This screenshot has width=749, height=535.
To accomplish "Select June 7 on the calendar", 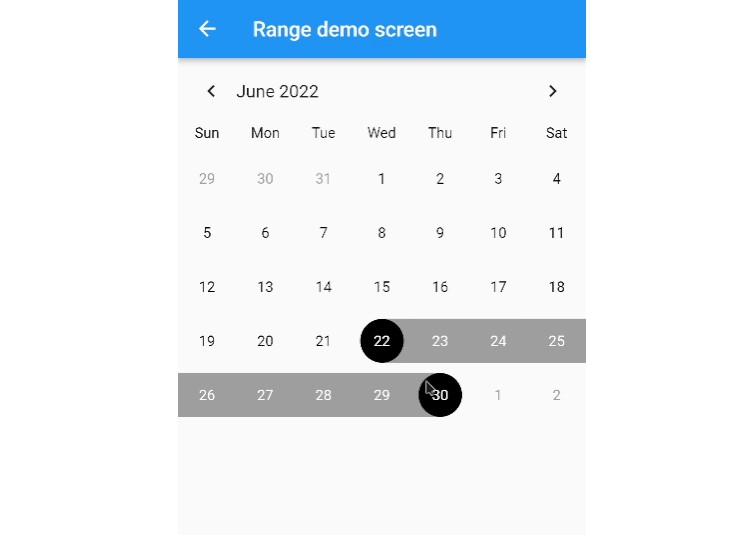I will pyautogui.click(x=323, y=233).
